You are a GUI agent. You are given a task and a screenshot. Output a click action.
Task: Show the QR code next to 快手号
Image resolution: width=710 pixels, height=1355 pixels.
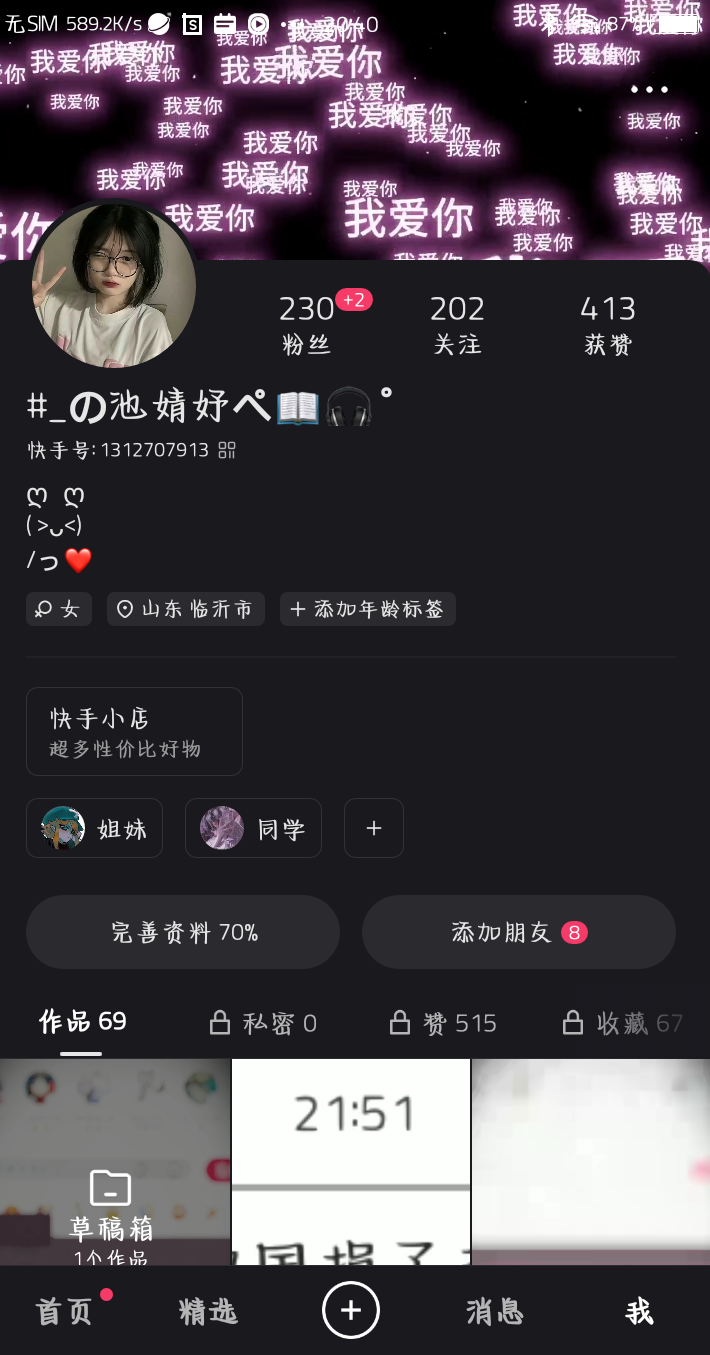pos(227,450)
